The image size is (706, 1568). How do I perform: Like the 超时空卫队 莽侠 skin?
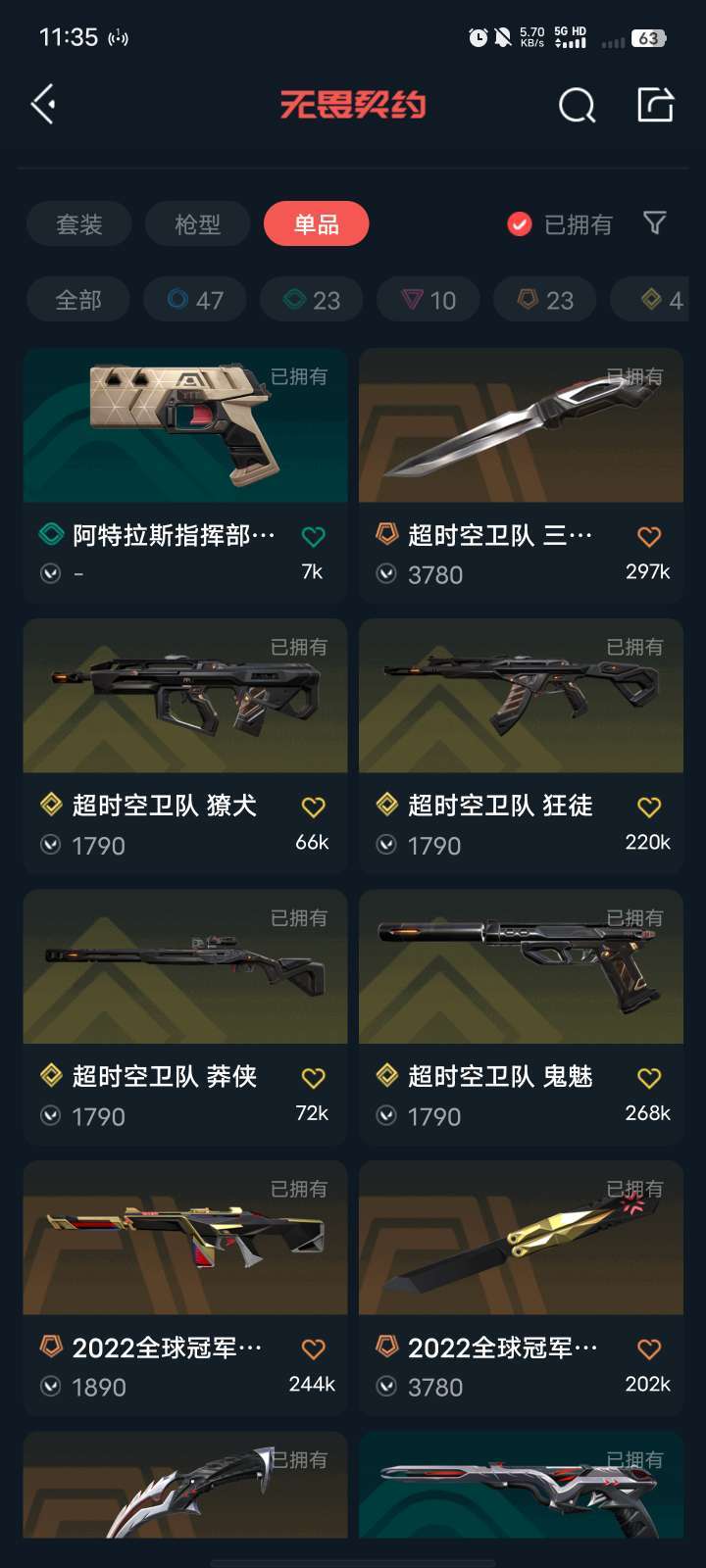click(x=313, y=1078)
